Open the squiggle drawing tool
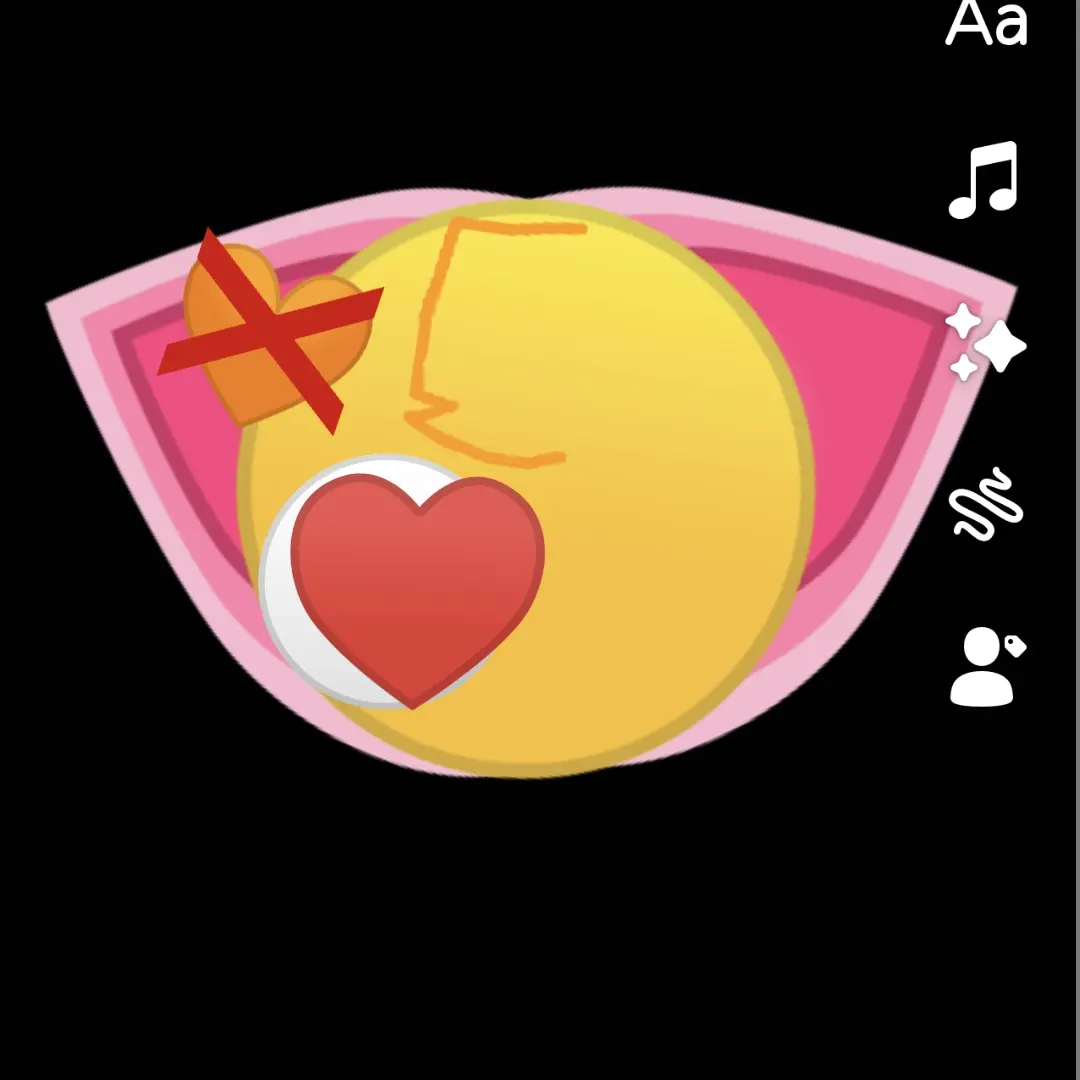1080x1080 pixels. click(x=985, y=504)
